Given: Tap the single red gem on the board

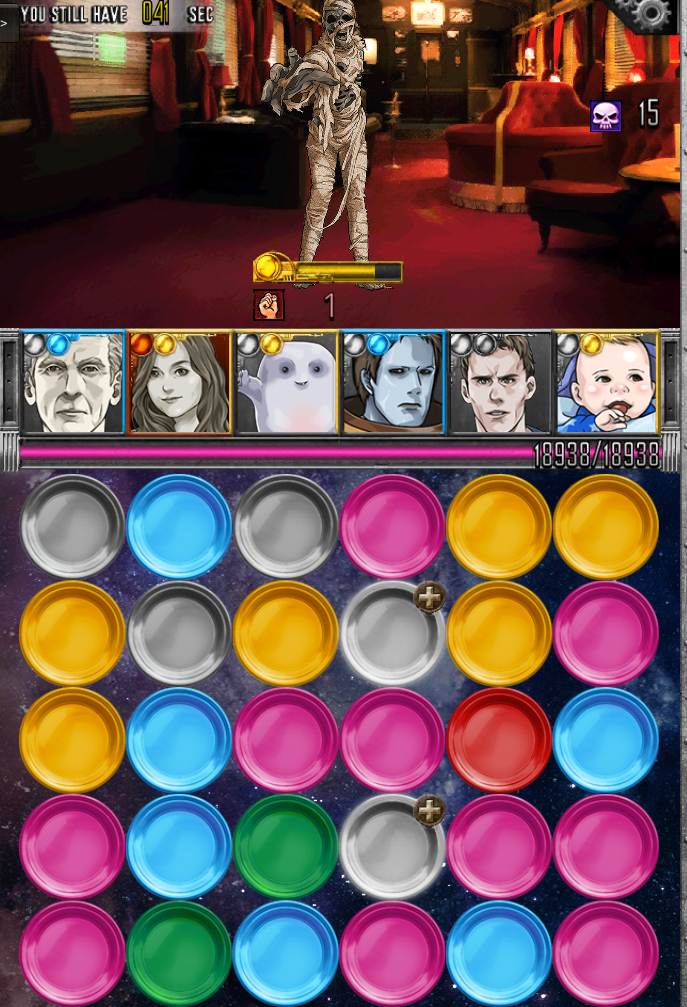Looking at the screenshot, I should pyautogui.click(x=499, y=740).
